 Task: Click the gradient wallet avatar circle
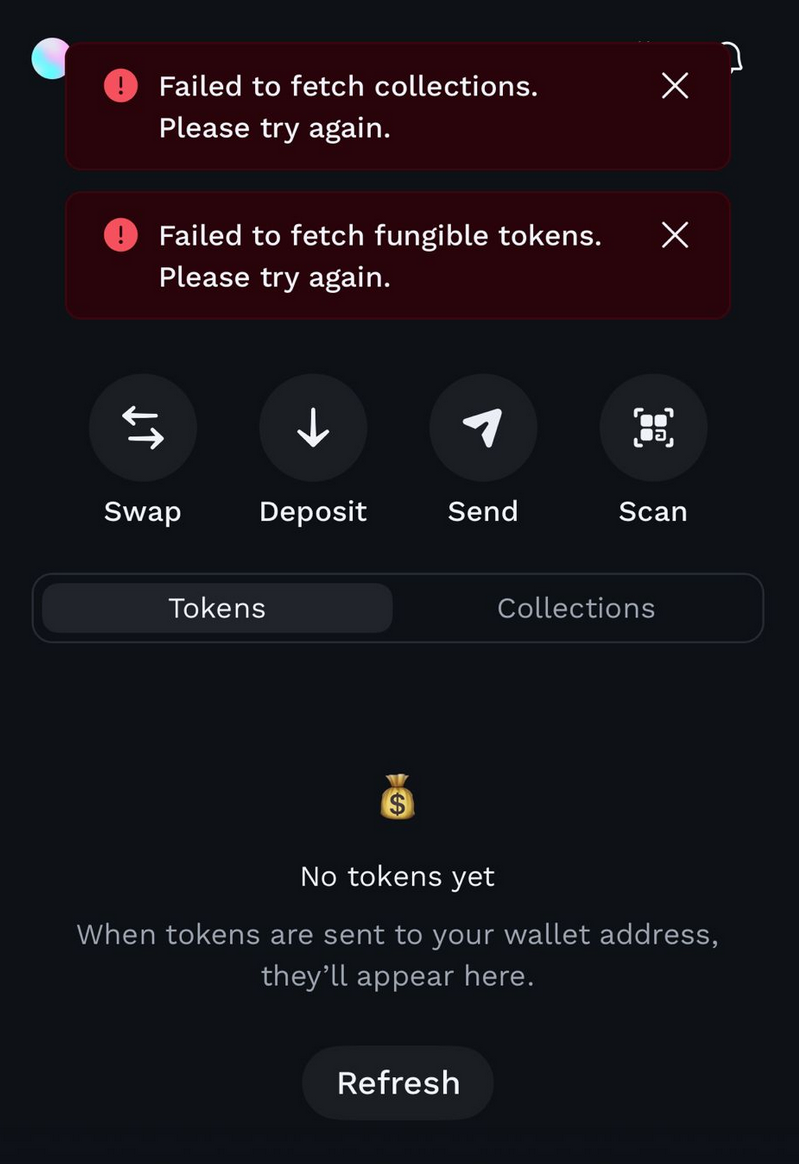(50, 59)
